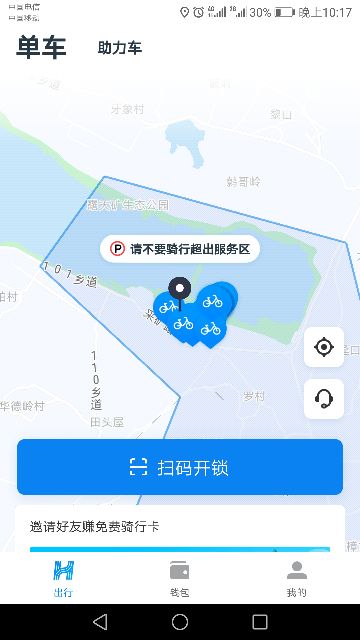Open customer service headset icon
This screenshot has width=360, height=640.
[324, 399]
